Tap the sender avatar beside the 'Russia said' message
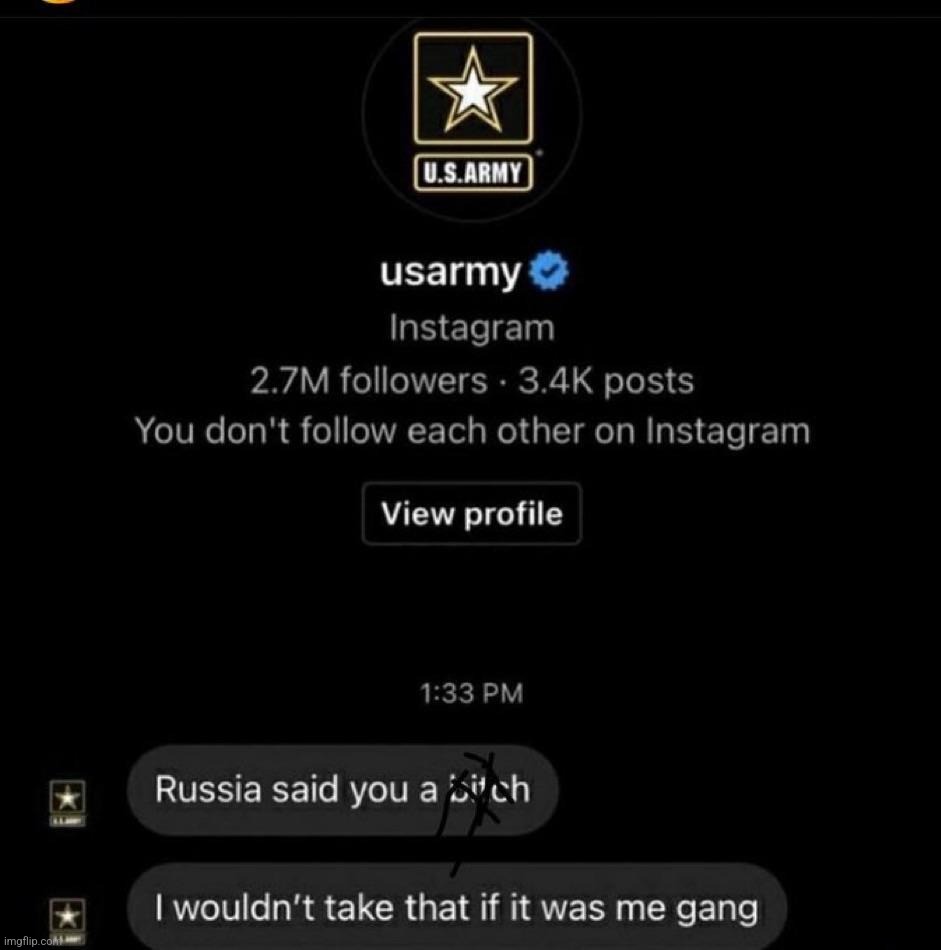This screenshot has height=950, width=941. tap(68, 802)
